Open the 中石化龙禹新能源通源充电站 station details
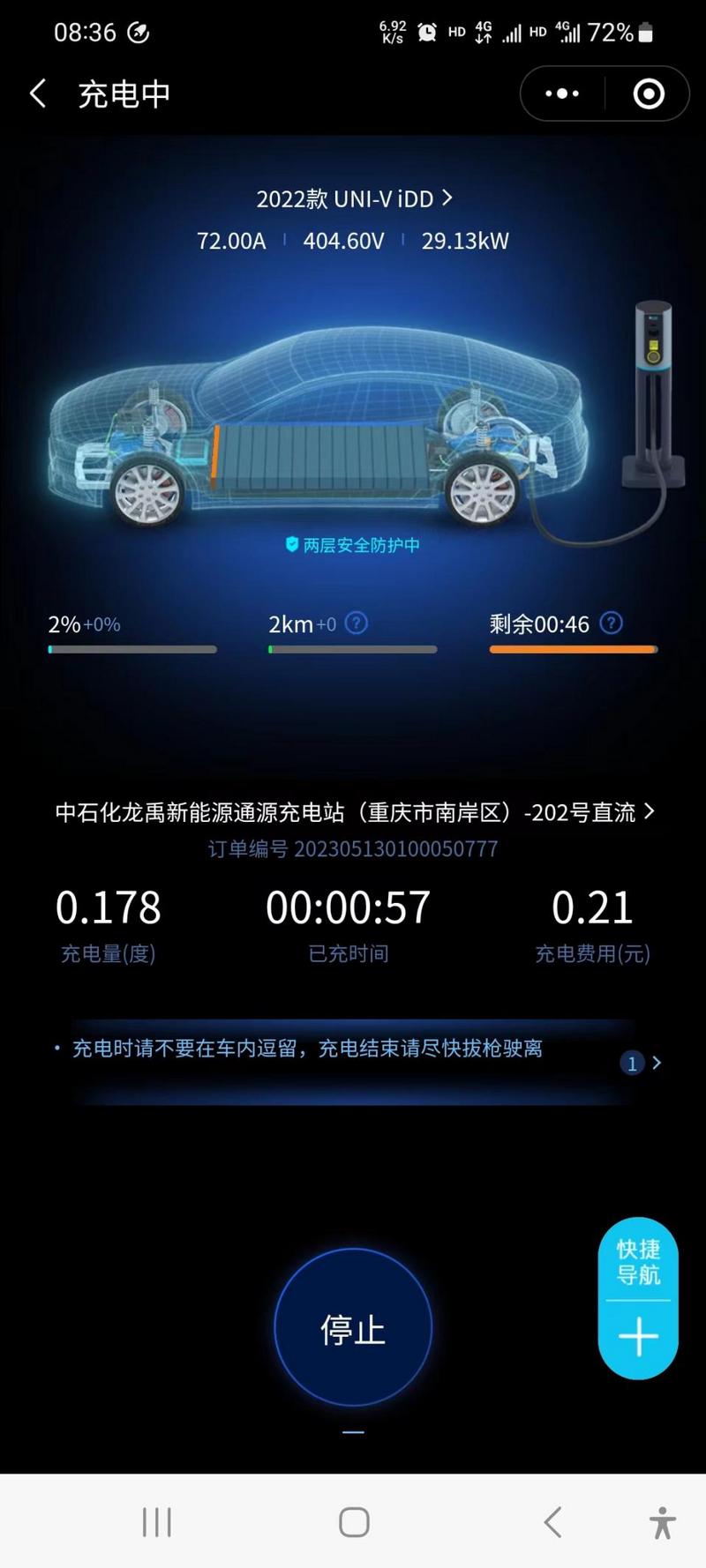This screenshot has height=1568, width=706. click(x=355, y=812)
